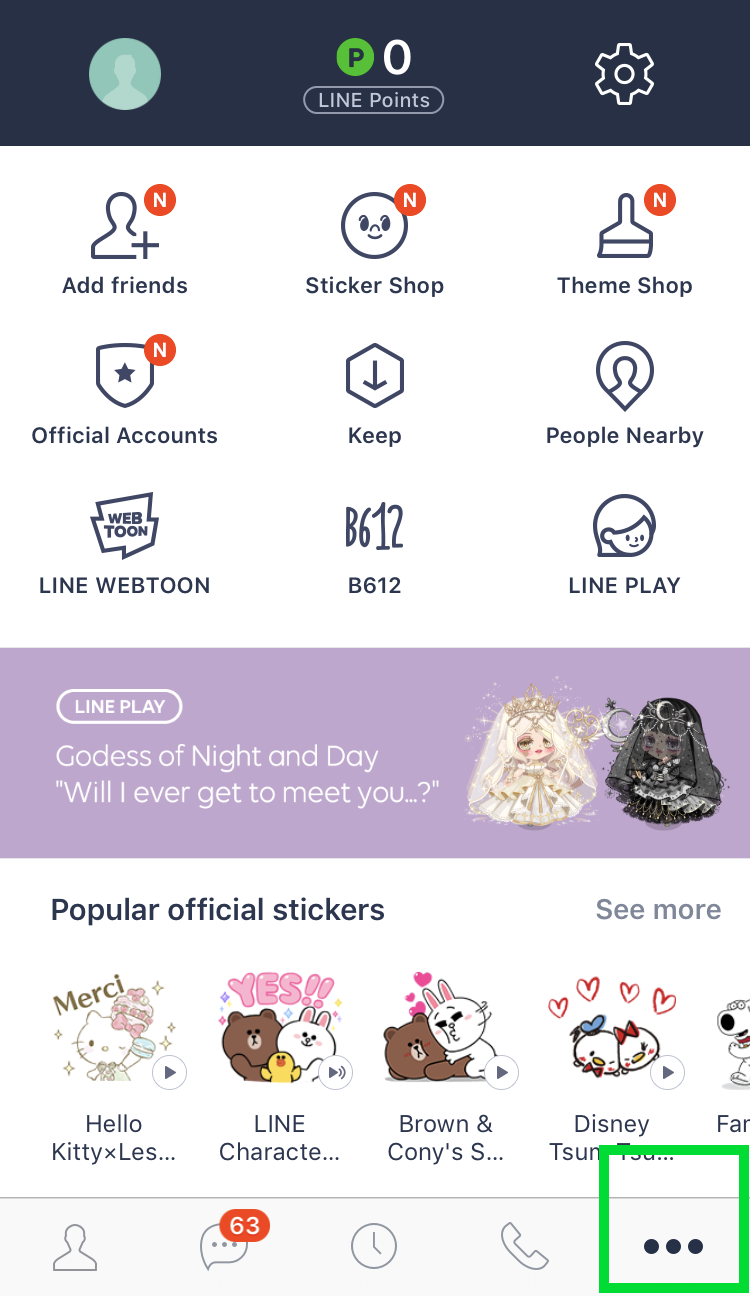Switch to the Chats tab
Screen dimensions: 750x1296
225,1246
